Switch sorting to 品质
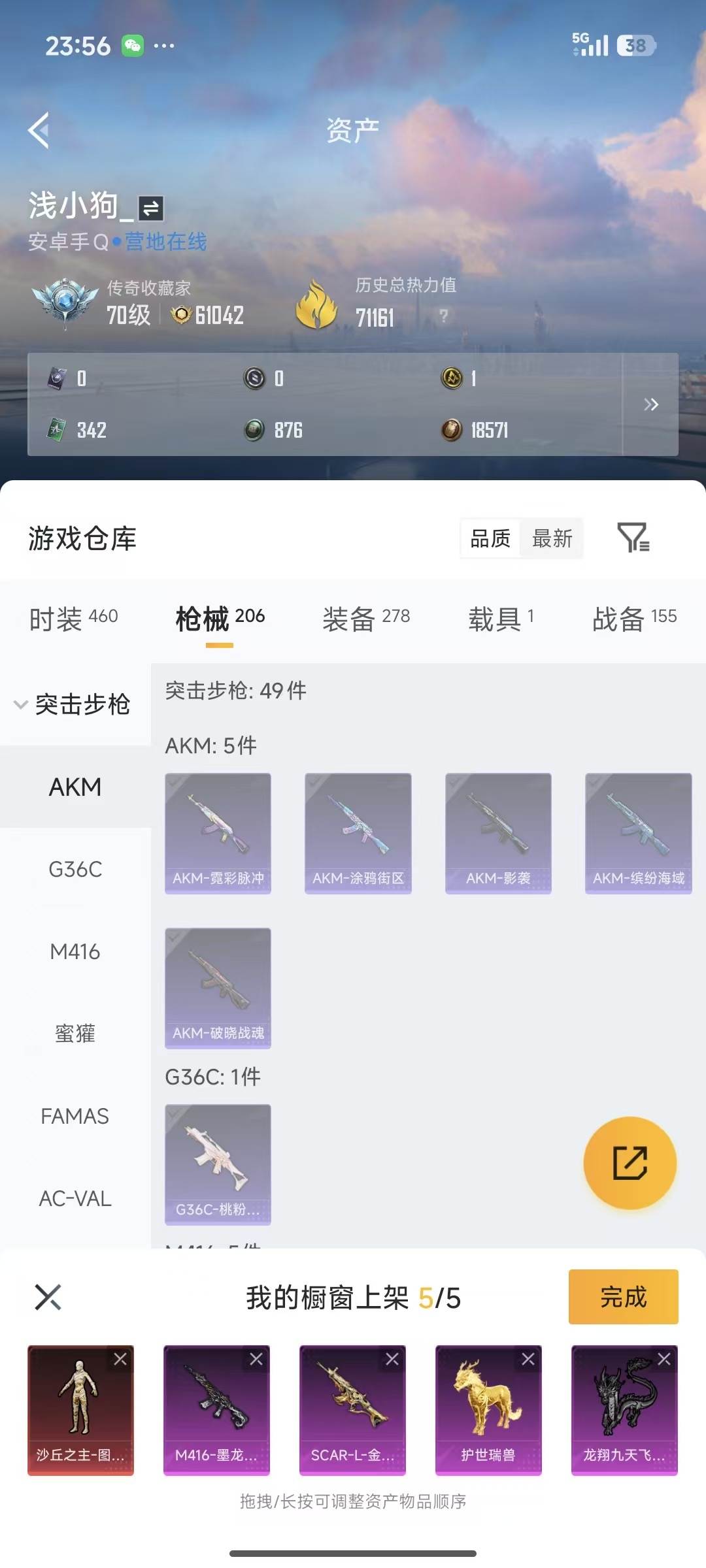This screenshot has width=706, height=1568. click(x=489, y=538)
